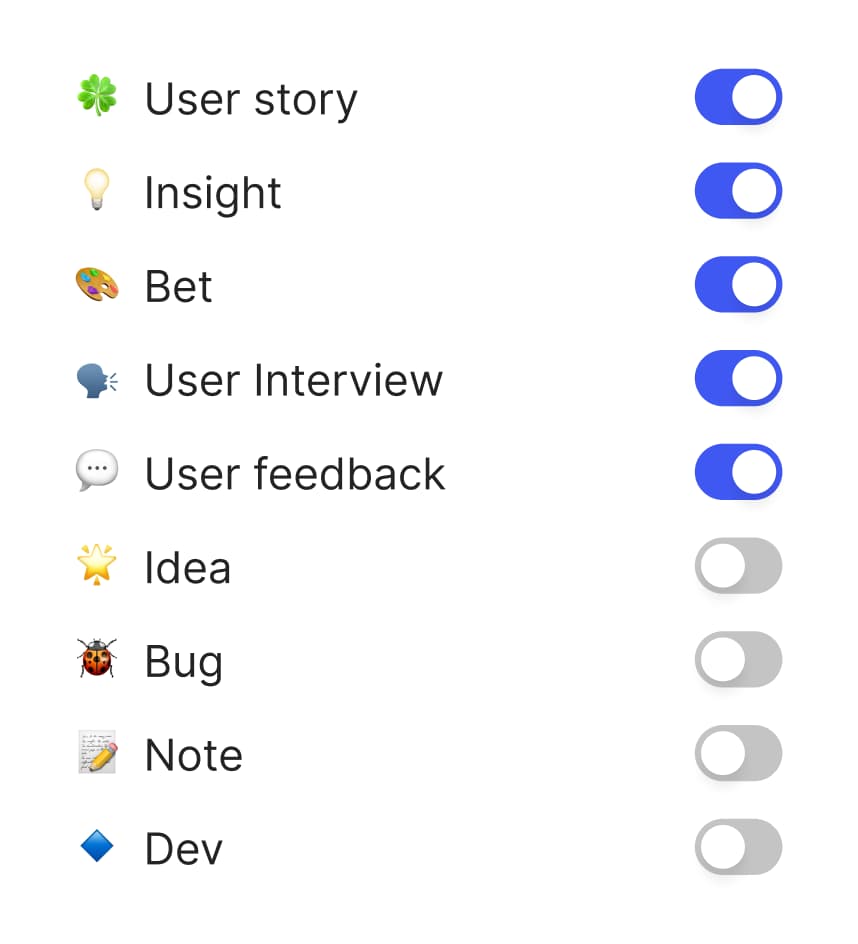Enable the Idea toggle
This screenshot has width=858, height=944.
pos(738,566)
